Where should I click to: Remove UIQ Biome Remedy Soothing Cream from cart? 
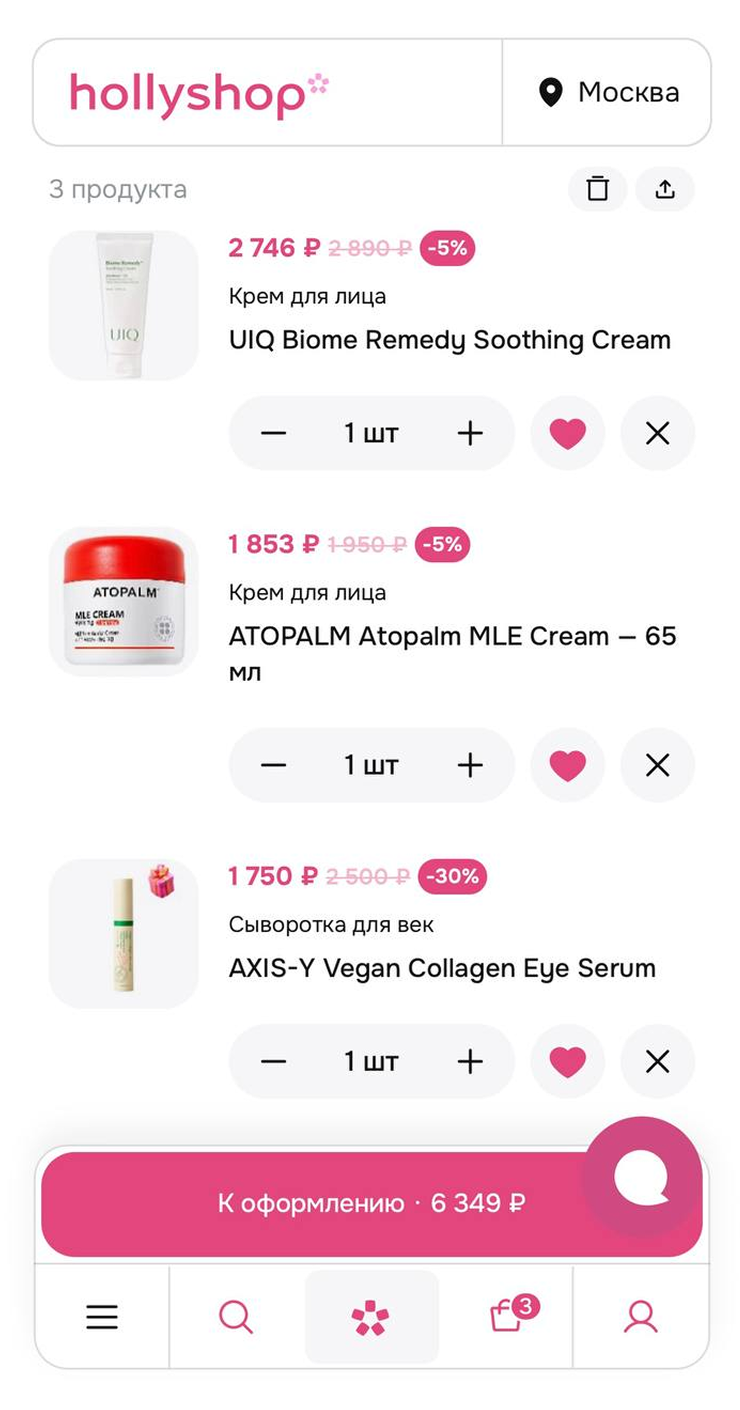coord(657,433)
